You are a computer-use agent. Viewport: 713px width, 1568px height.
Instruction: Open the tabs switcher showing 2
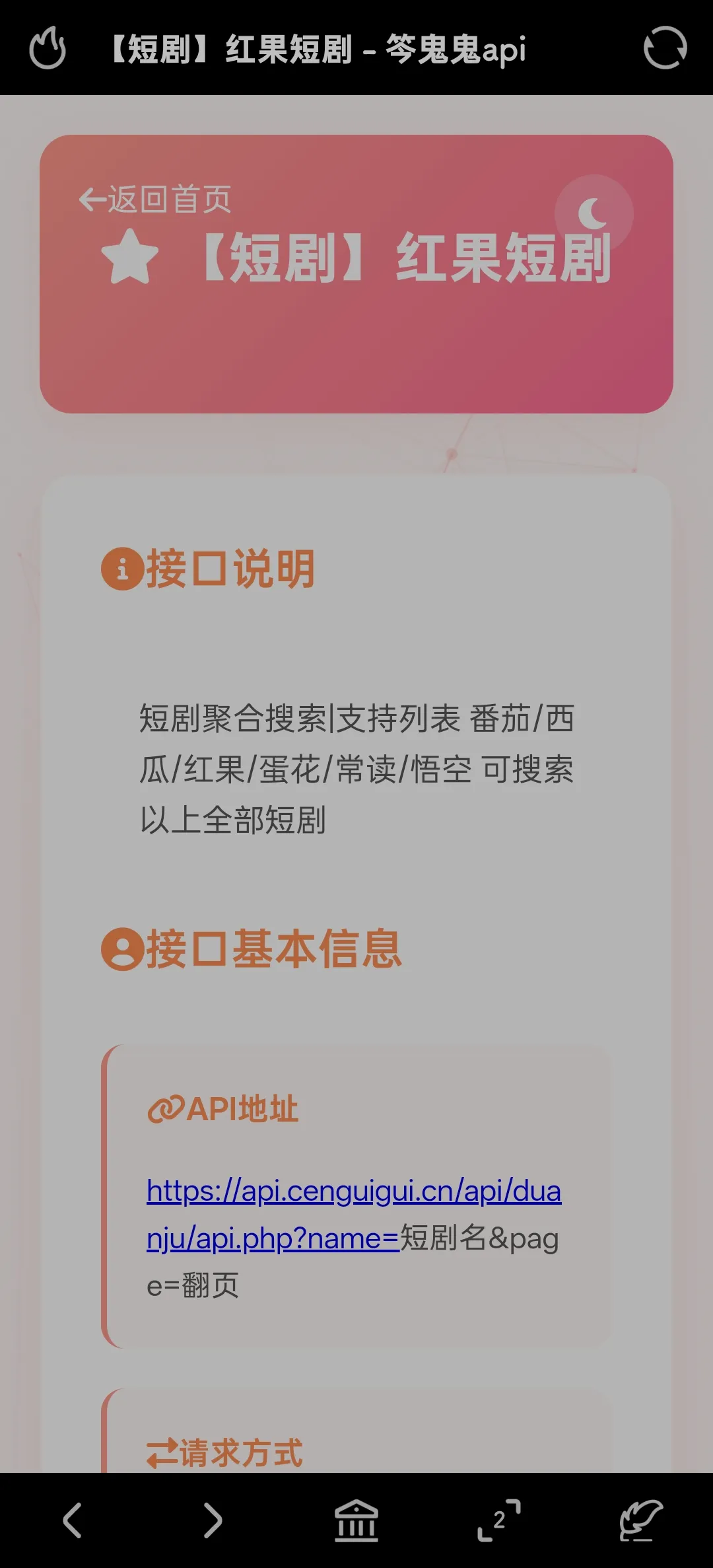[x=499, y=1520]
